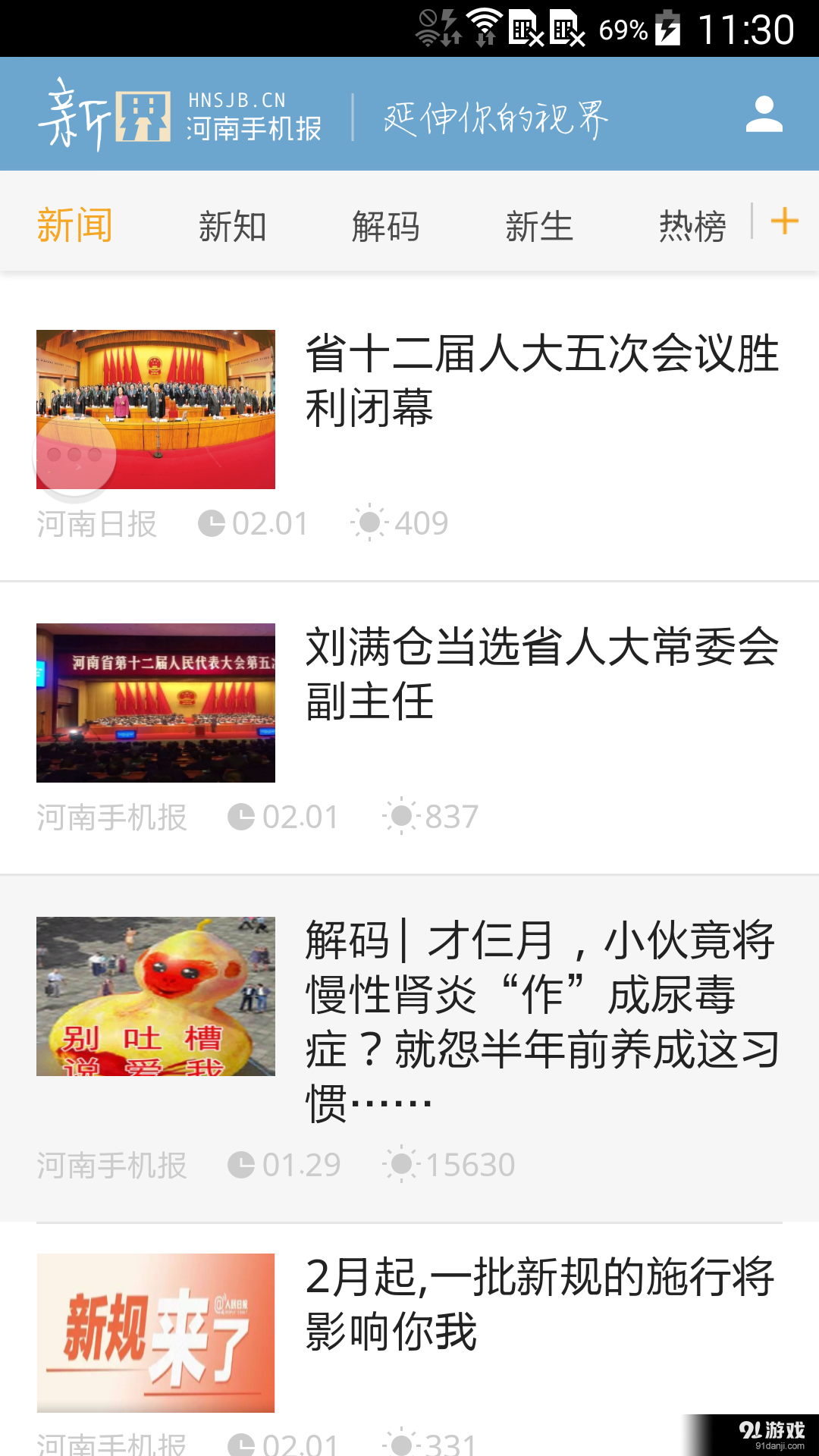
Task: Click the currently selected 新闻 tab
Action: [x=74, y=224]
